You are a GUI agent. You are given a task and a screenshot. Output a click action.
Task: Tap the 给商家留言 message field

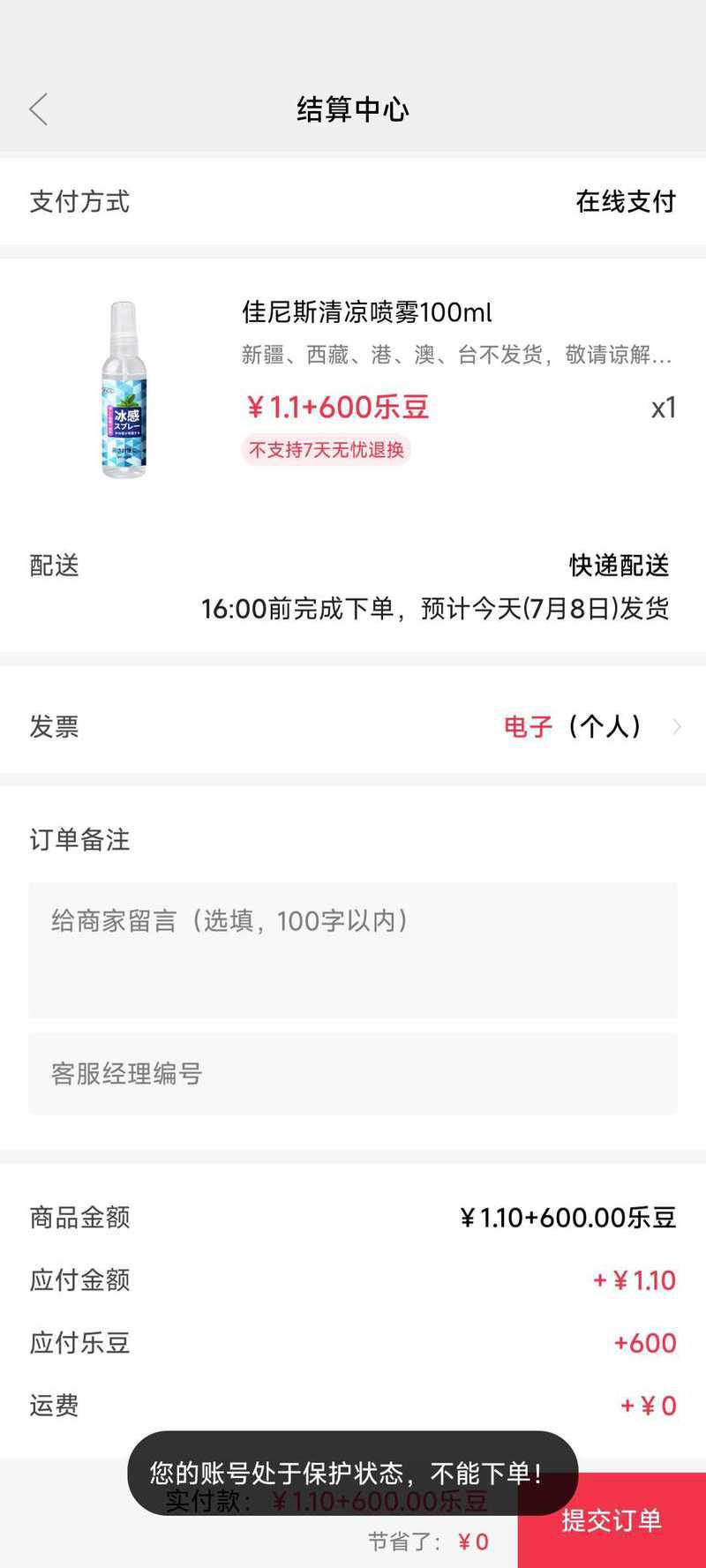point(353,949)
